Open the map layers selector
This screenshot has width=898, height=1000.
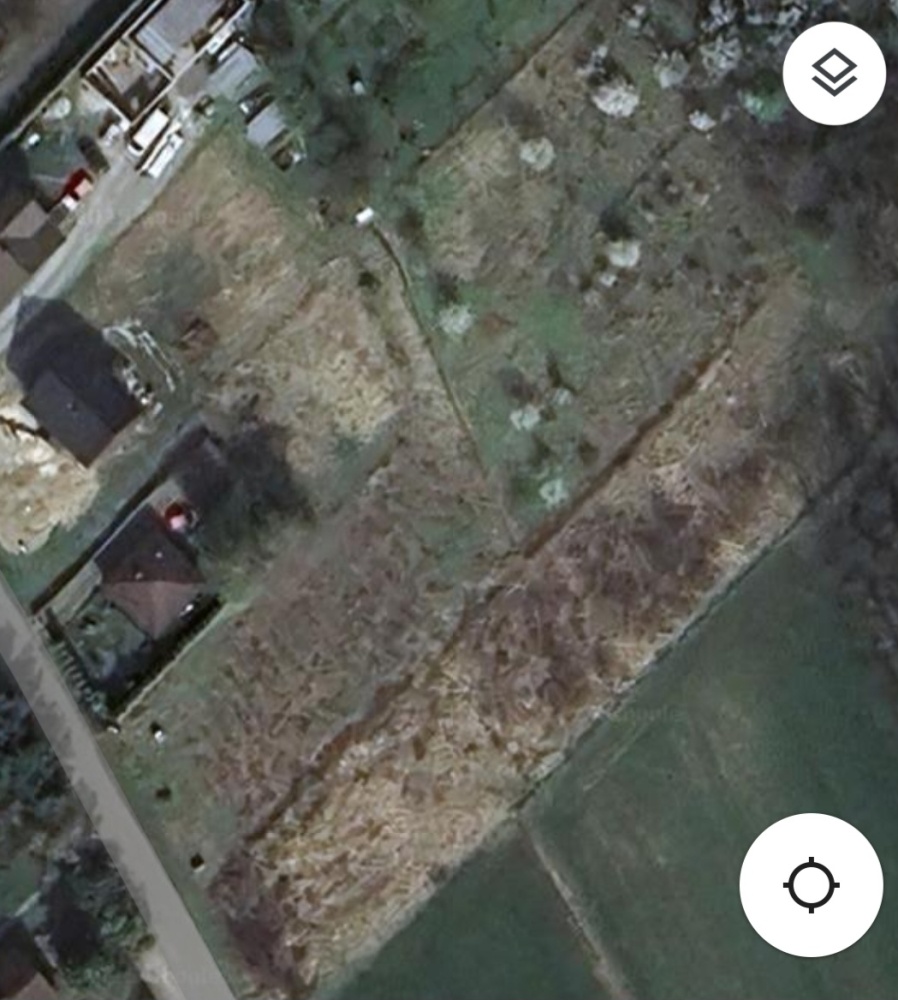[x=834, y=74]
